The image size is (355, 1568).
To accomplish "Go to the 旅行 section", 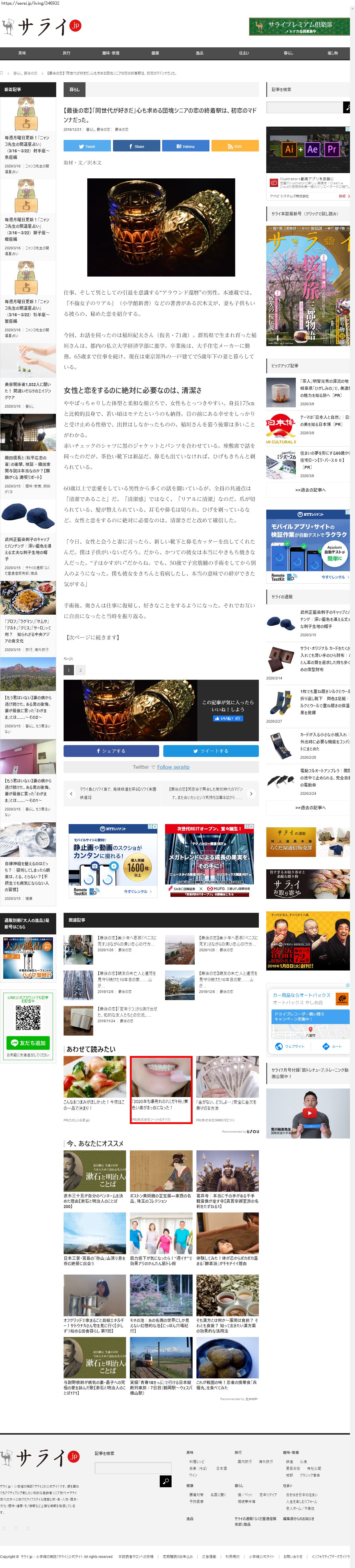I will pyautogui.click(x=66, y=53).
